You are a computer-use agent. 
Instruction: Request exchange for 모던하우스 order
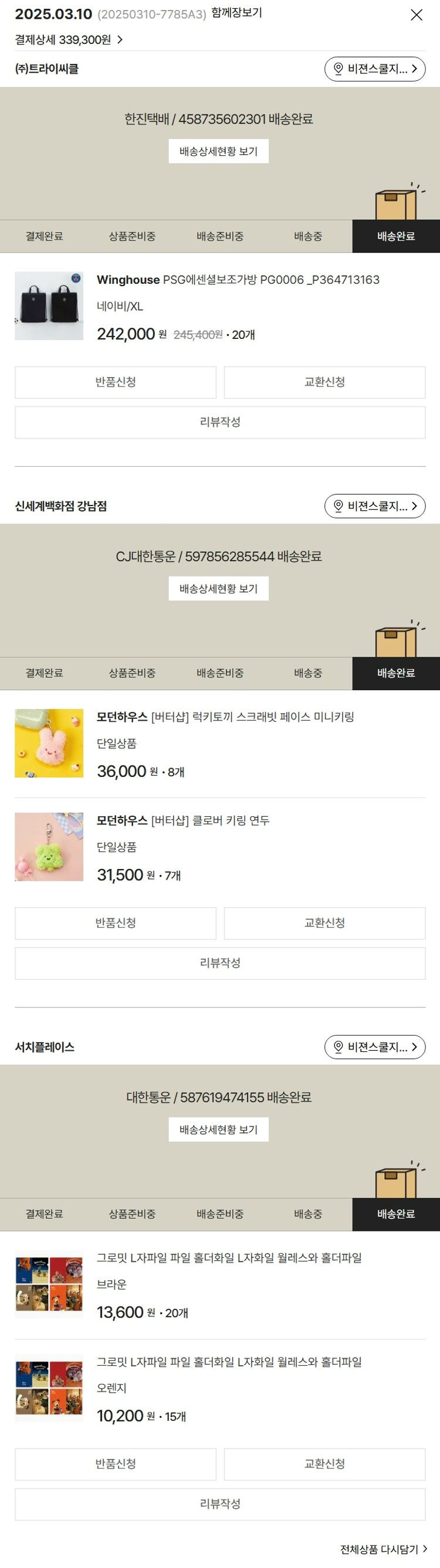(324, 923)
